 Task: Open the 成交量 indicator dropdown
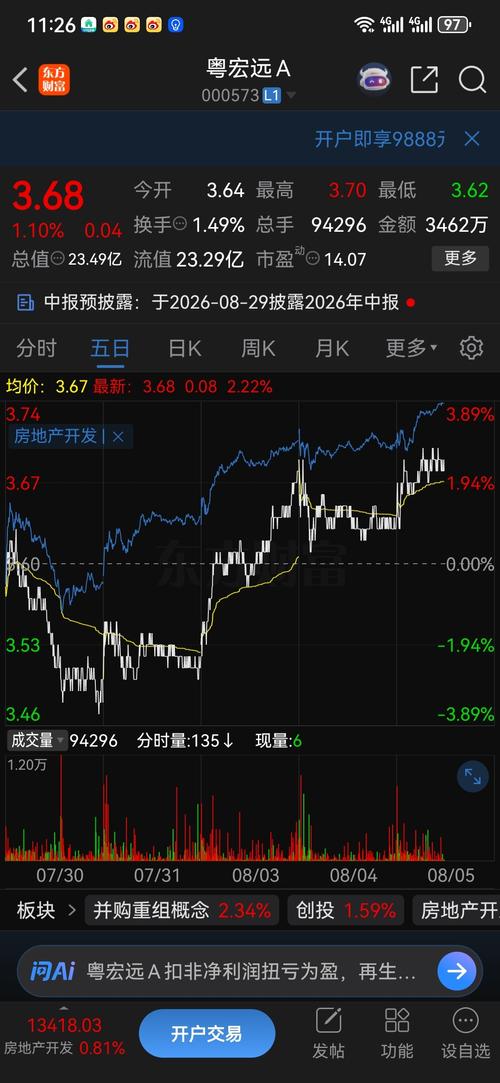[37, 741]
